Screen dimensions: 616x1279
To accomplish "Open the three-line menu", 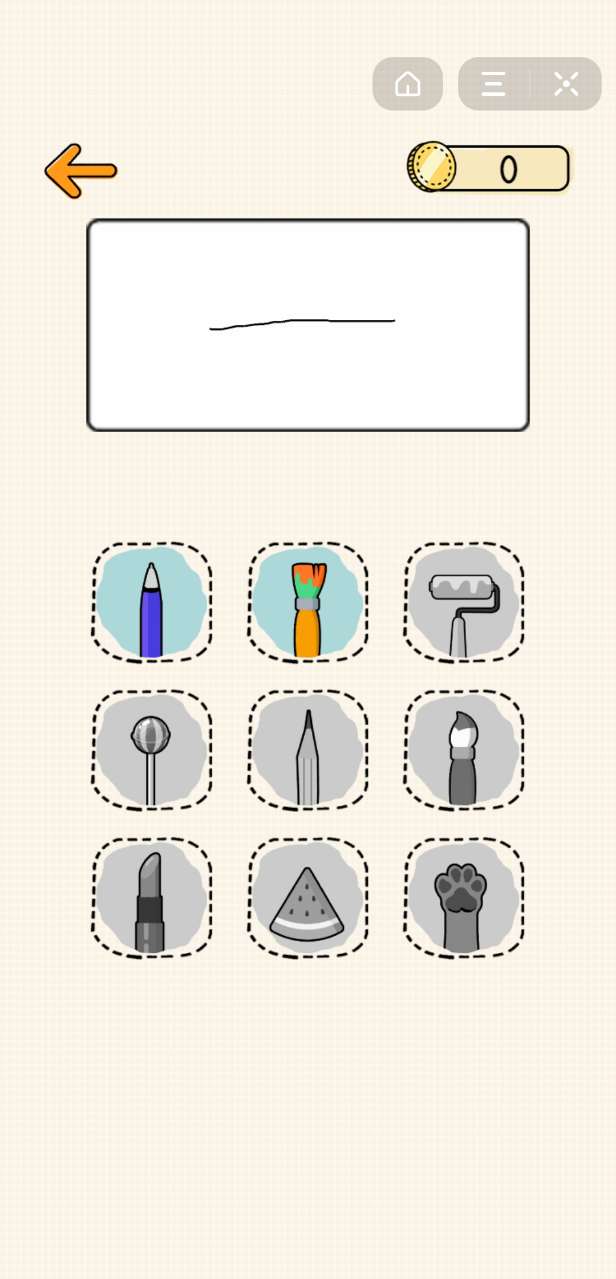I will coord(493,84).
